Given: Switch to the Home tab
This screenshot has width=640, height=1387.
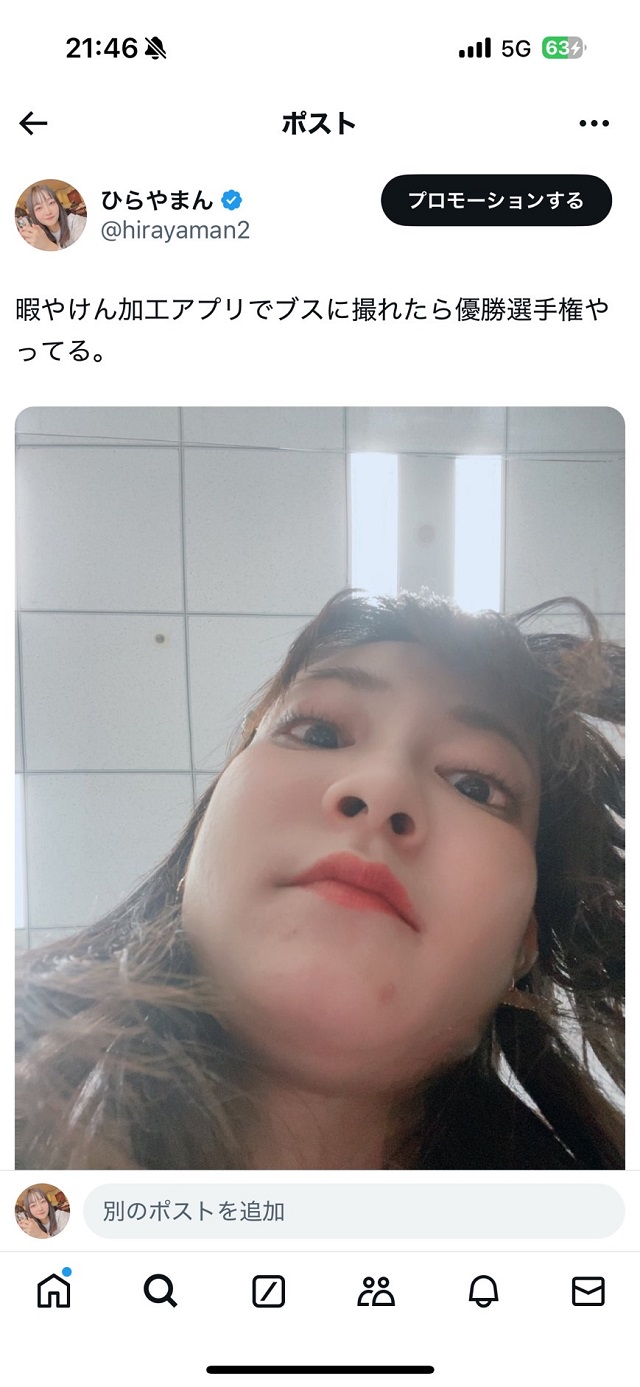Looking at the screenshot, I should [54, 1291].
